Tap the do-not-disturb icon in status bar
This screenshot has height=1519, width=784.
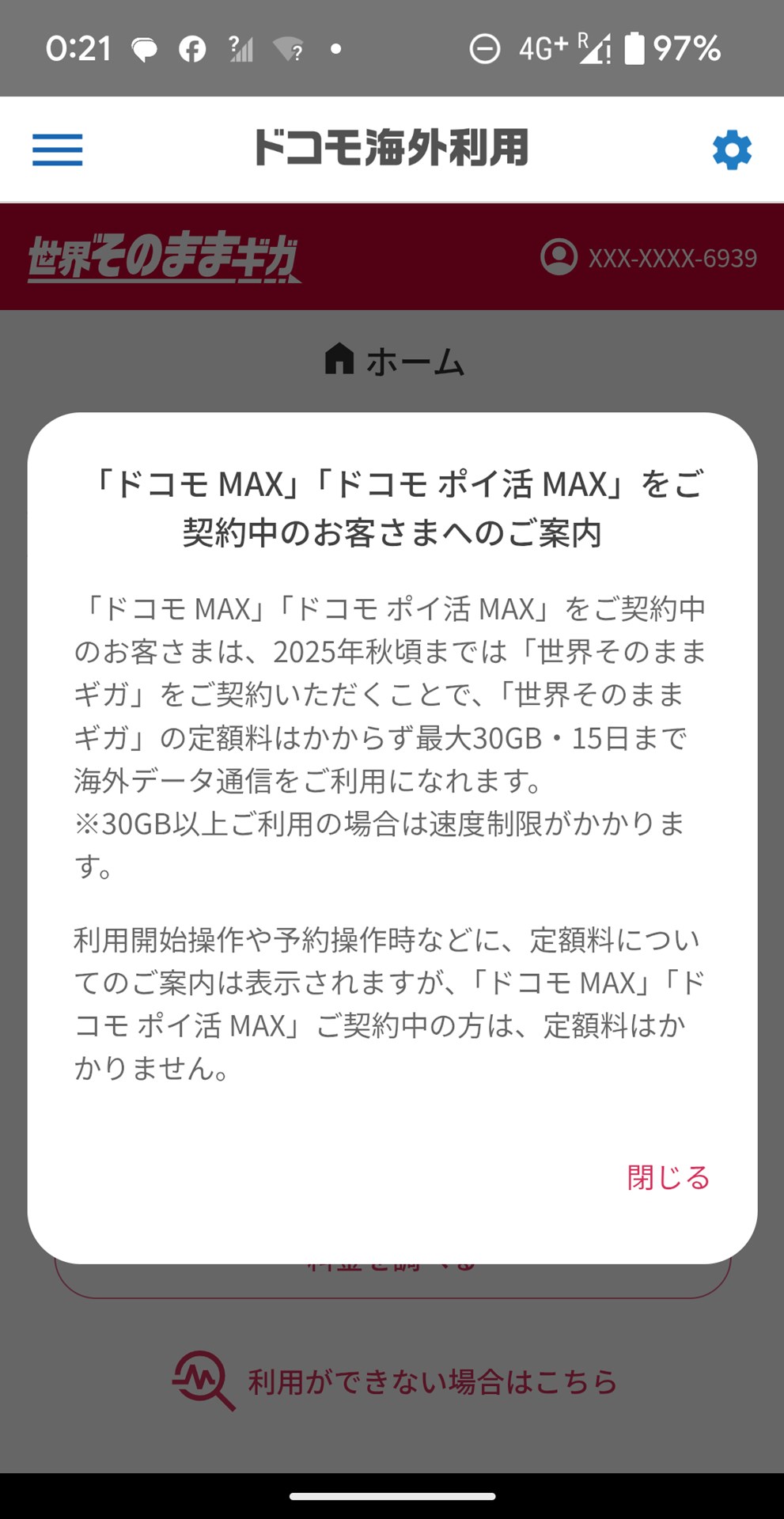484,48
